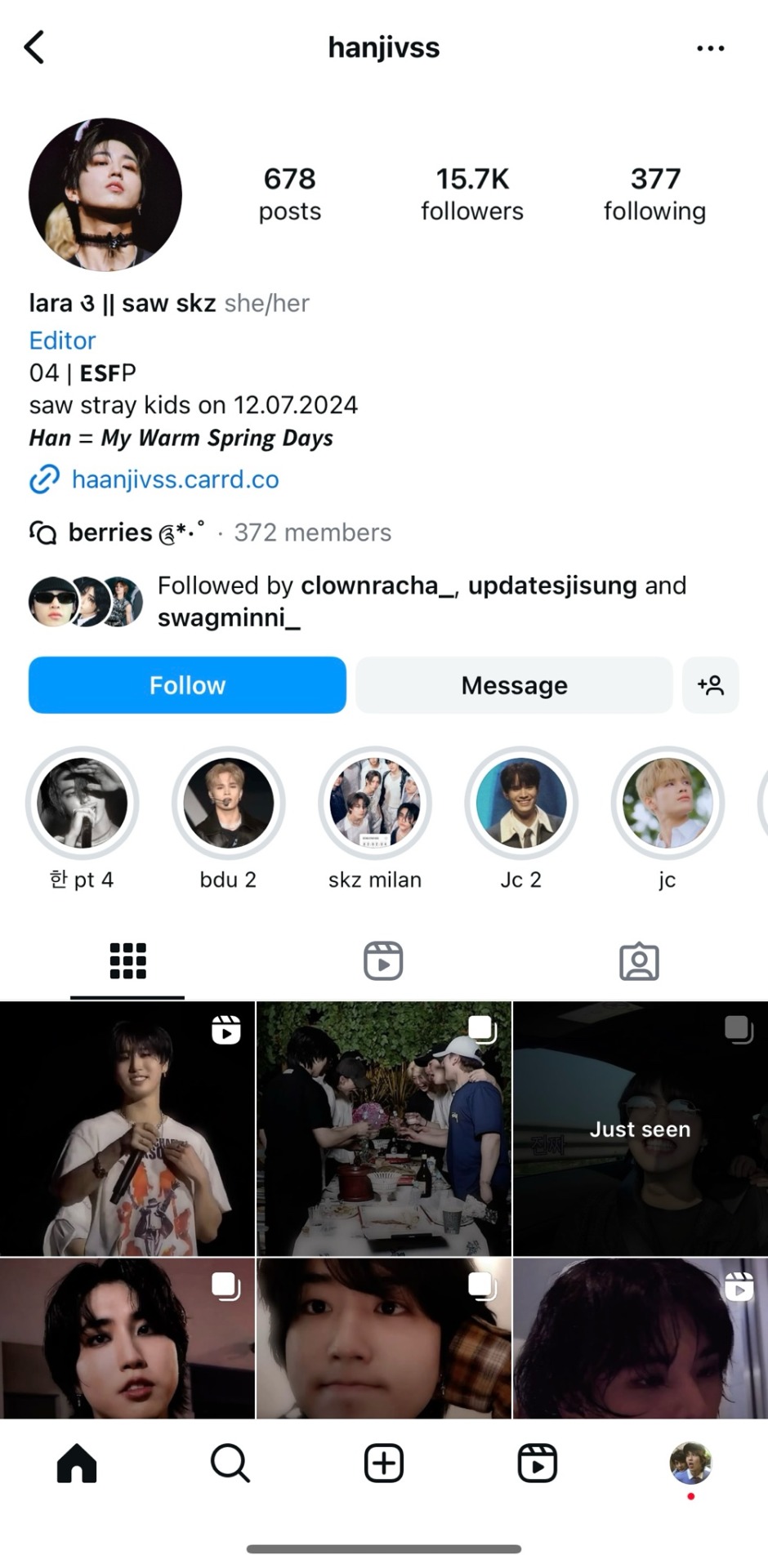The height and width of the screenshot is (1568, 768).
Task: Open Search and Explore
Action: (230, 1463)
